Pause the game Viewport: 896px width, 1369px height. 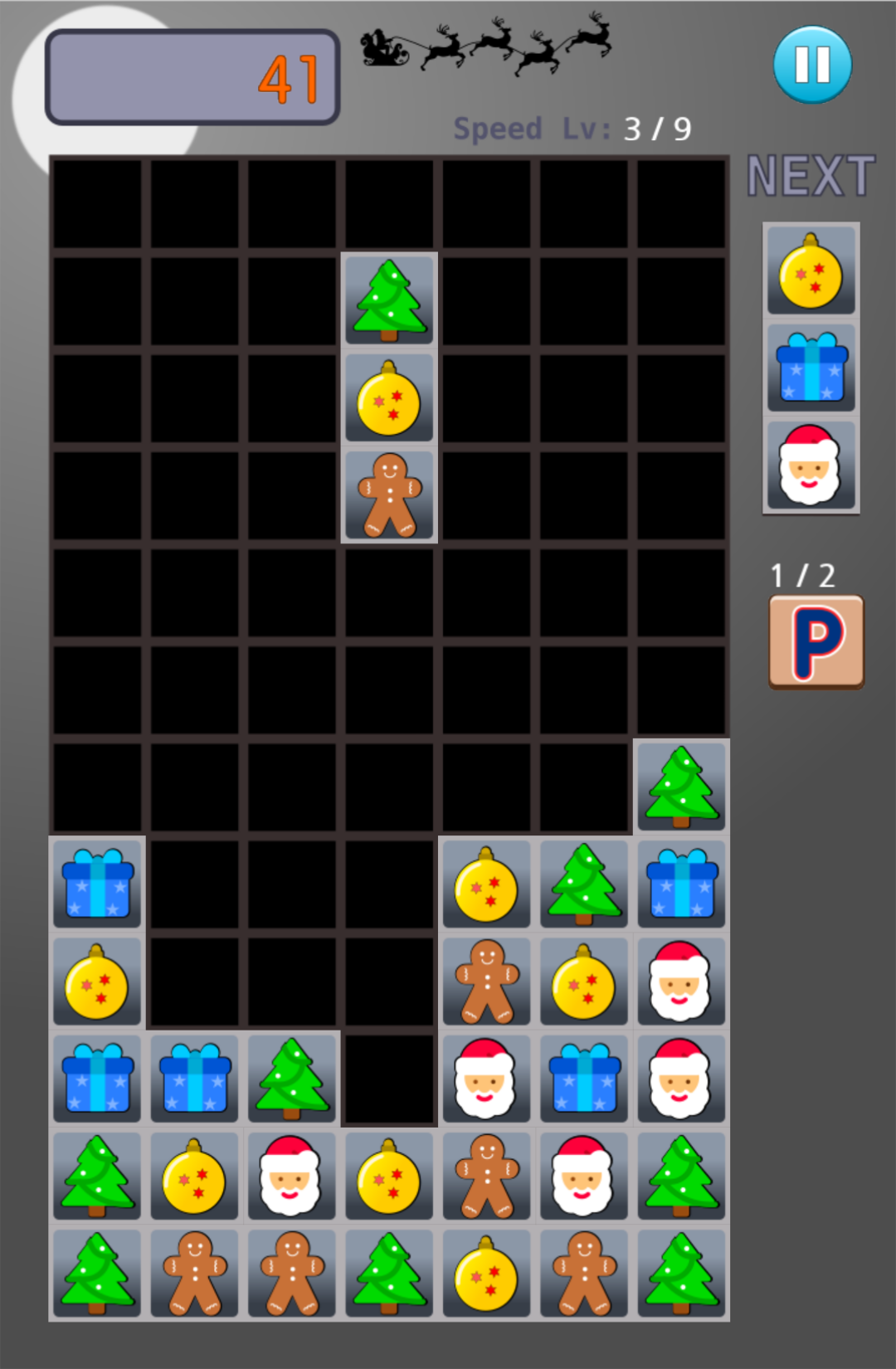click(x=812, y=65)
